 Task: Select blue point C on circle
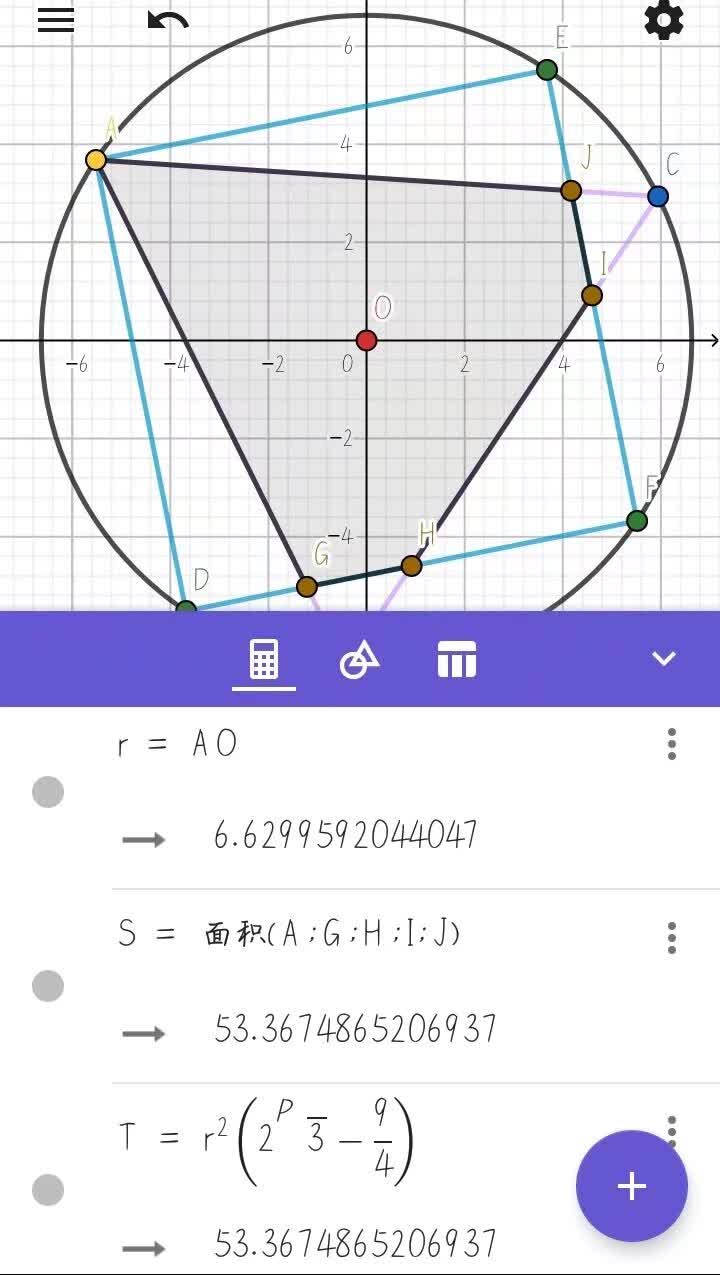click(x=657, y=196)
